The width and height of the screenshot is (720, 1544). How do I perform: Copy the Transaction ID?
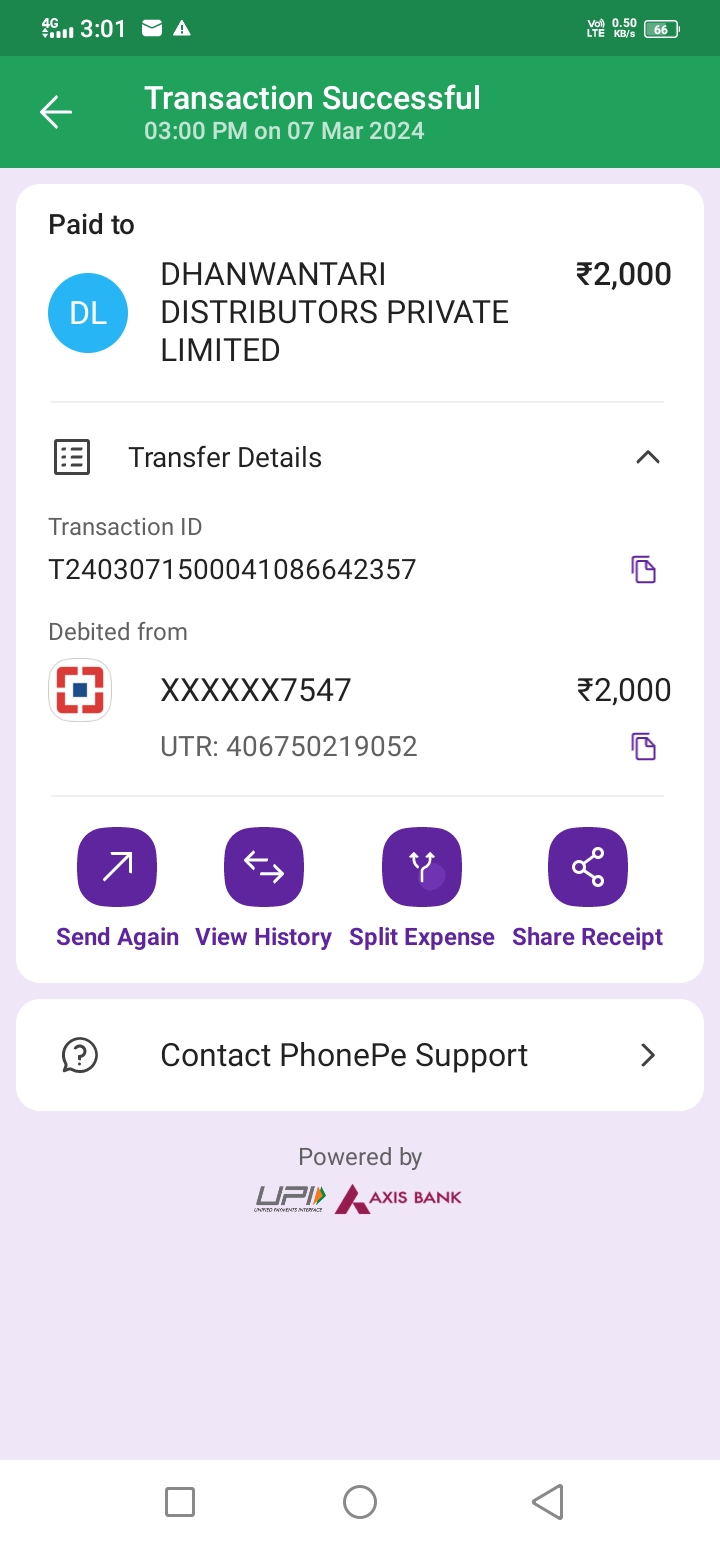click(x=644, y=570)
